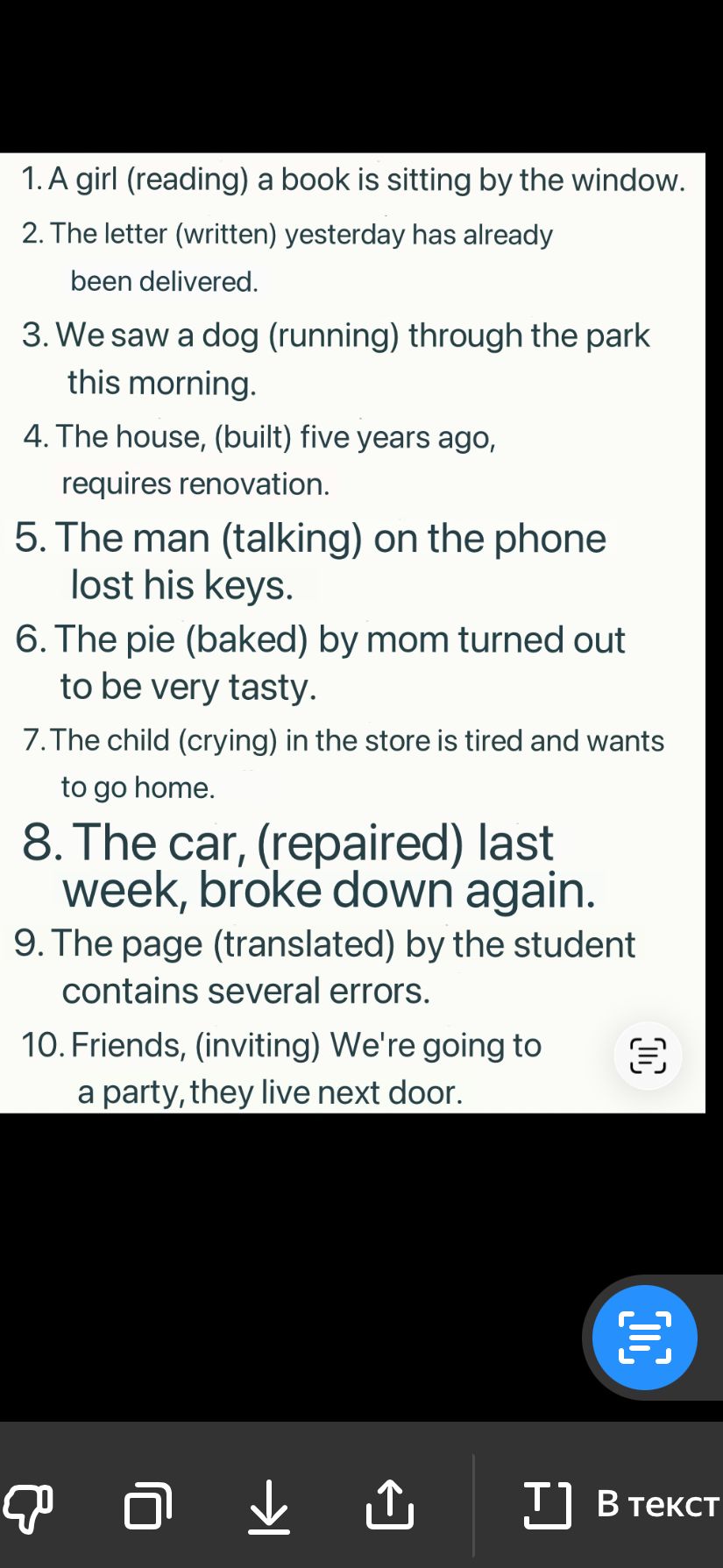Tap the small text scan icon on image

pos(648,1056)
